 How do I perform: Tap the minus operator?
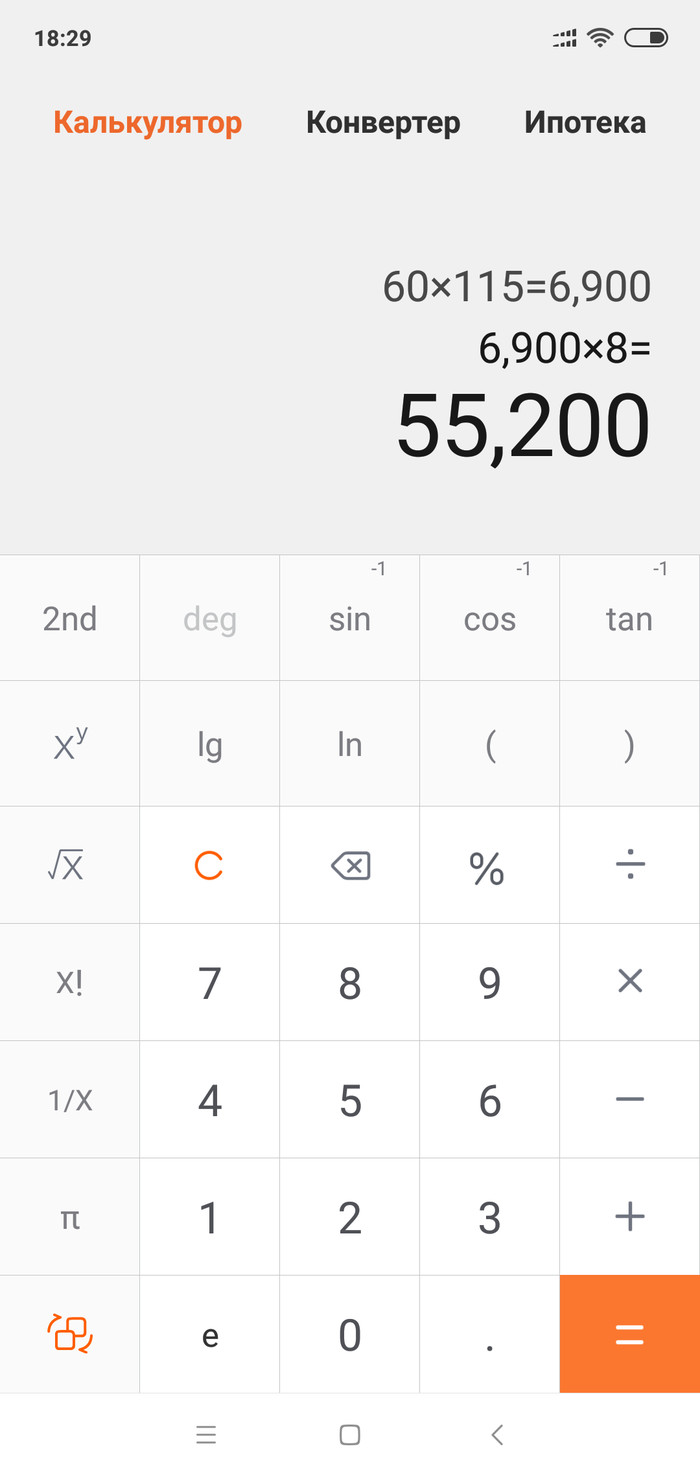click(629, 1100)
